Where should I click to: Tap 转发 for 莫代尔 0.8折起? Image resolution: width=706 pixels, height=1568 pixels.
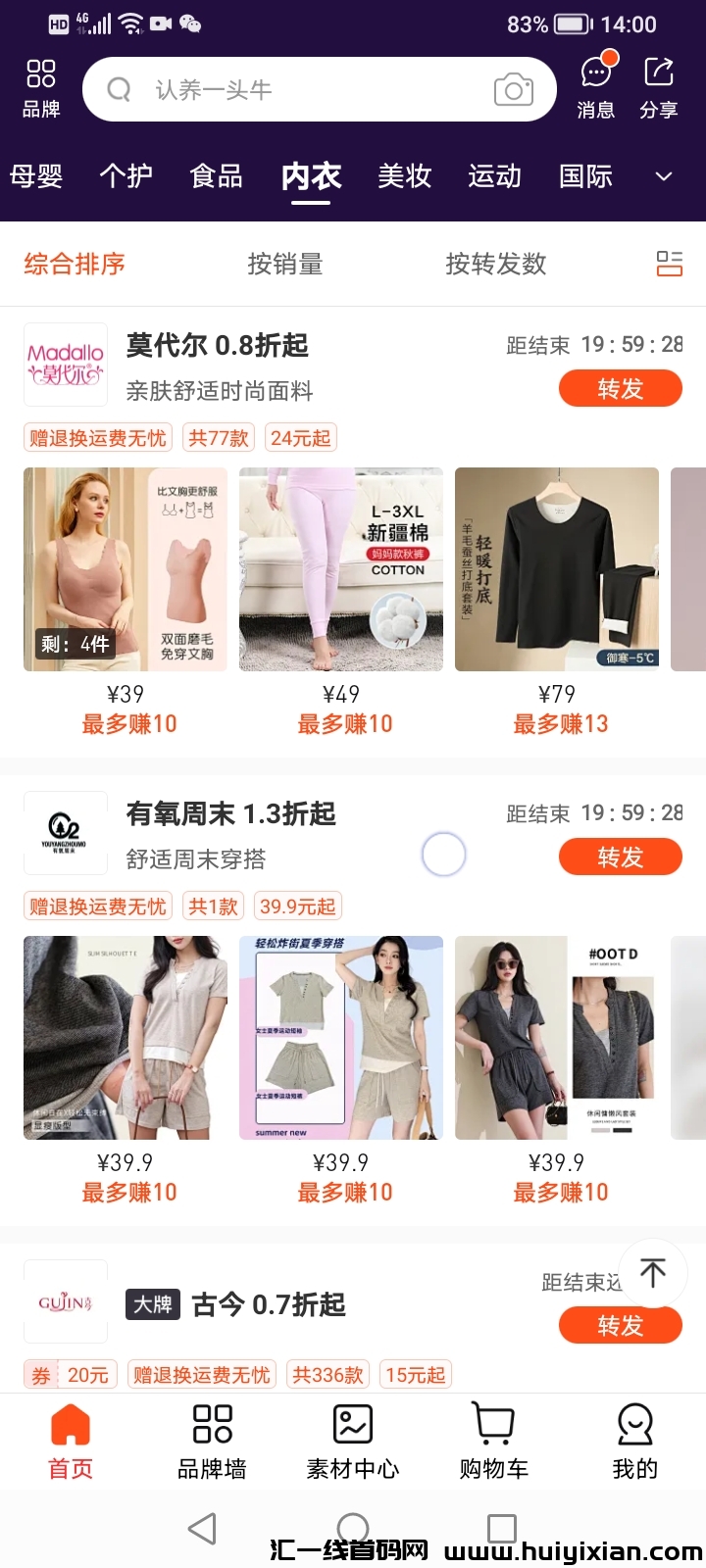[x=620, y=389]
